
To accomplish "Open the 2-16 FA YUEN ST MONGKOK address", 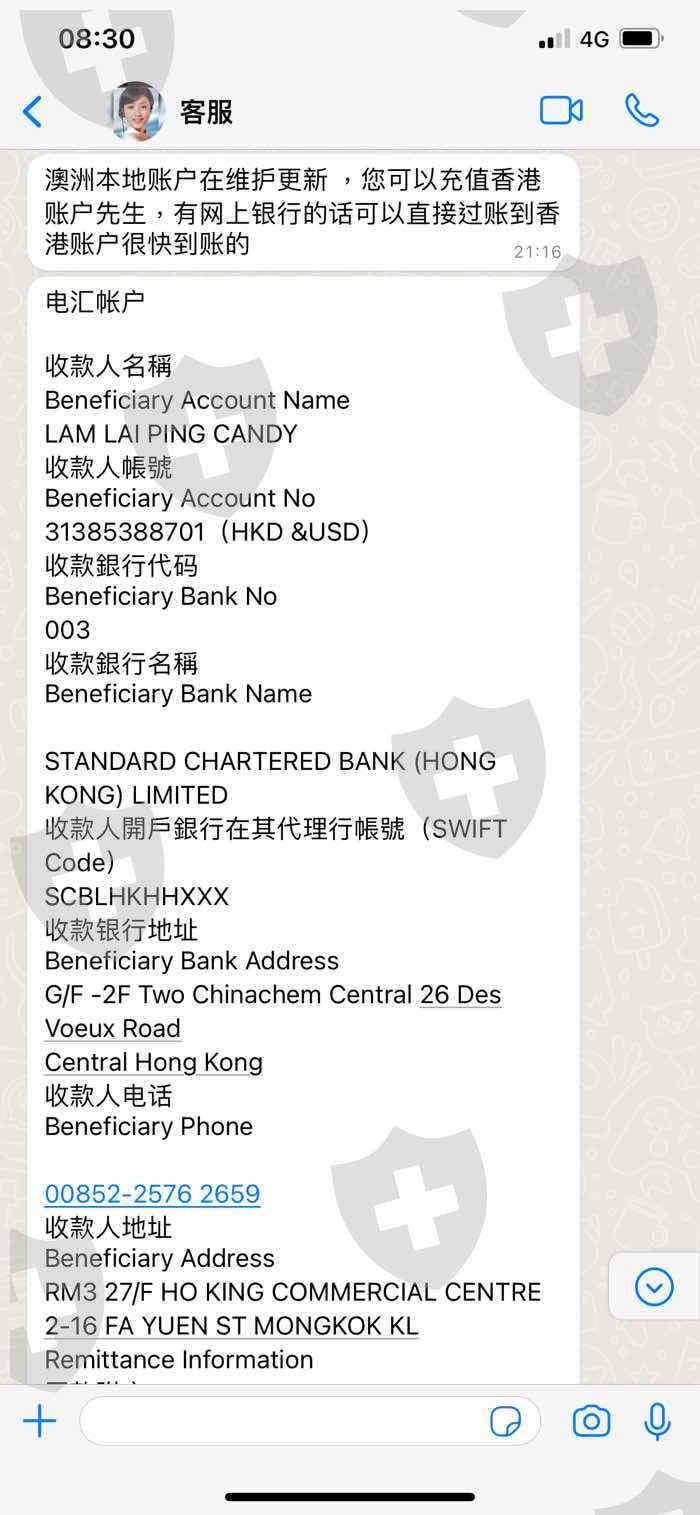I will 231,1326.
